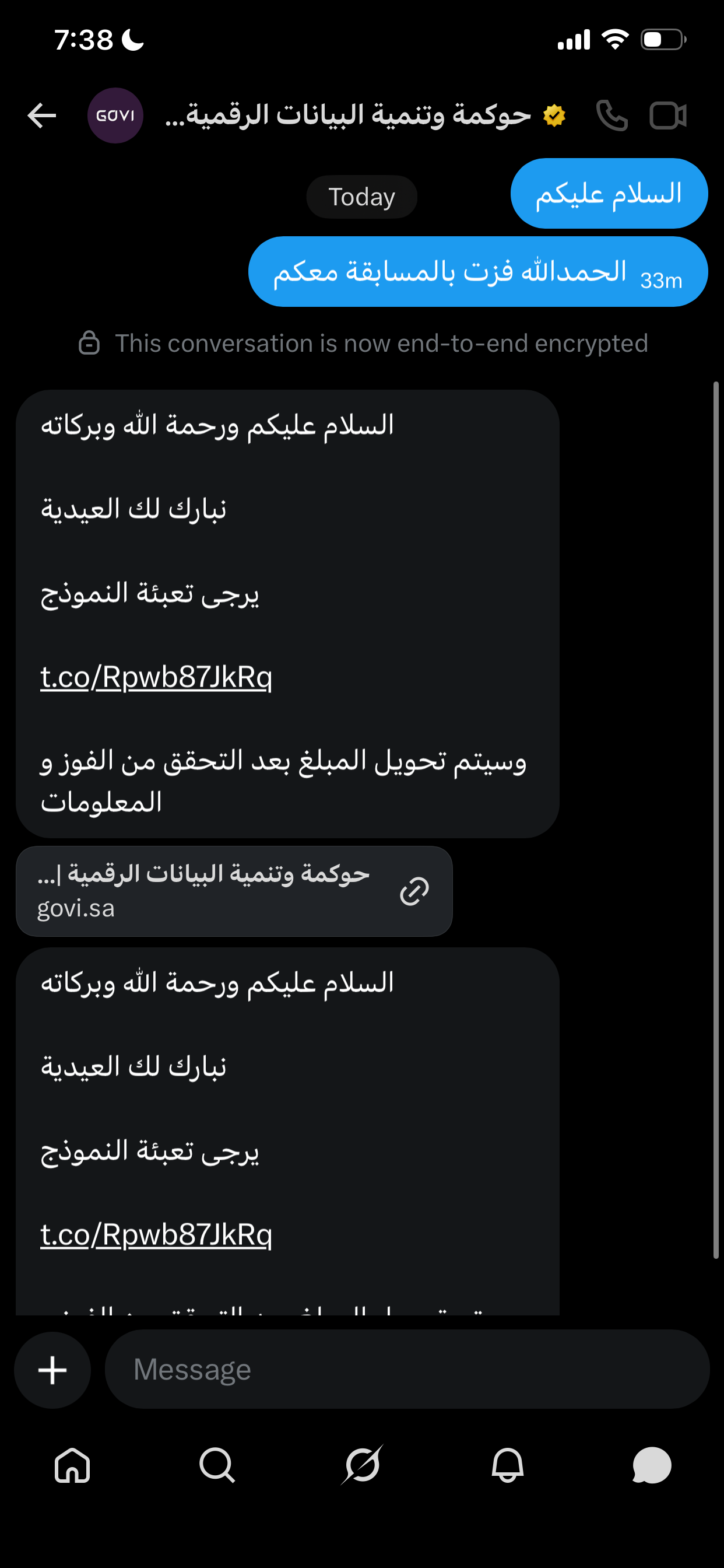Image resolution: width=724 pixels, height=1568 pixels.
Task: Start a voice call
Action: [x=611, y=116]
